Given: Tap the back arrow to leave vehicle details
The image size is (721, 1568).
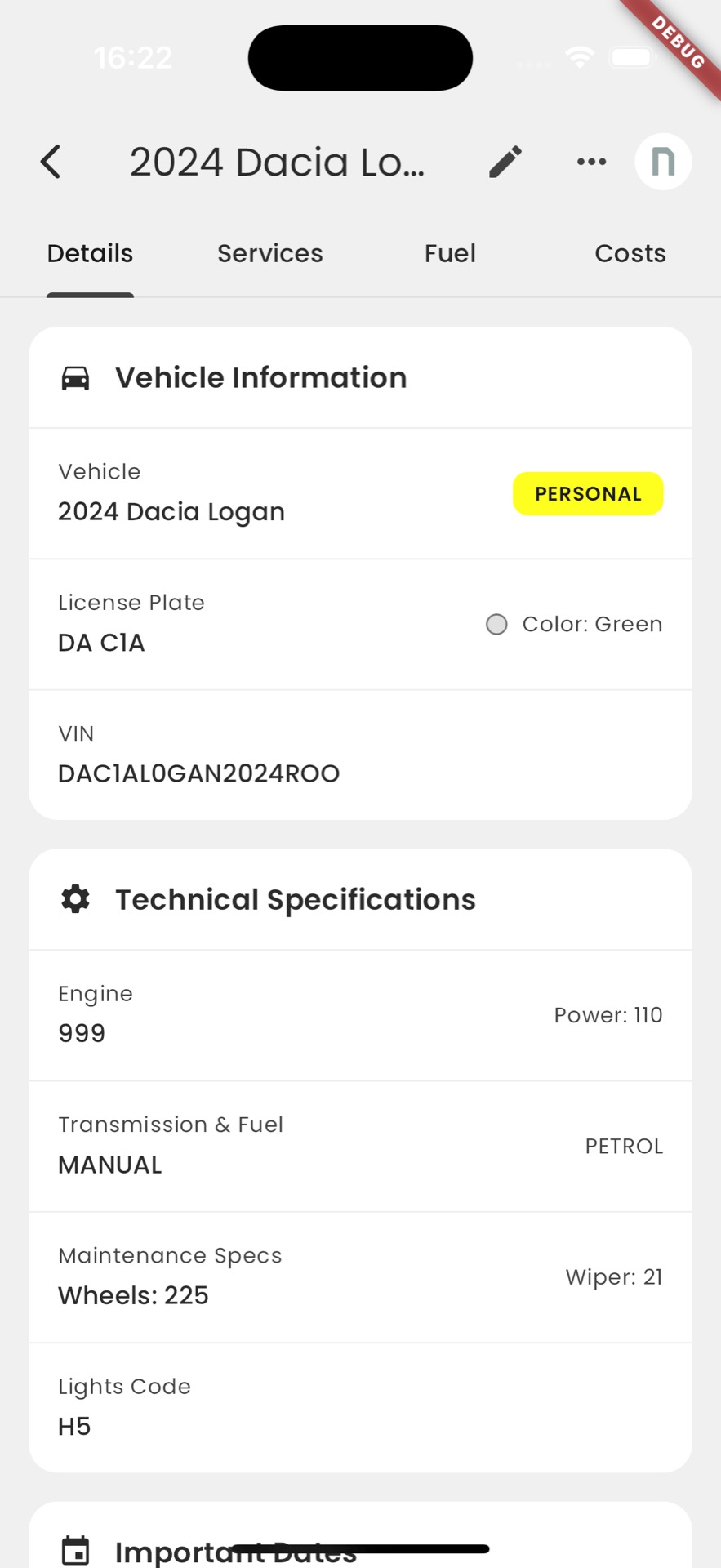Looking at the screenshot, I should tap(51, 161).
